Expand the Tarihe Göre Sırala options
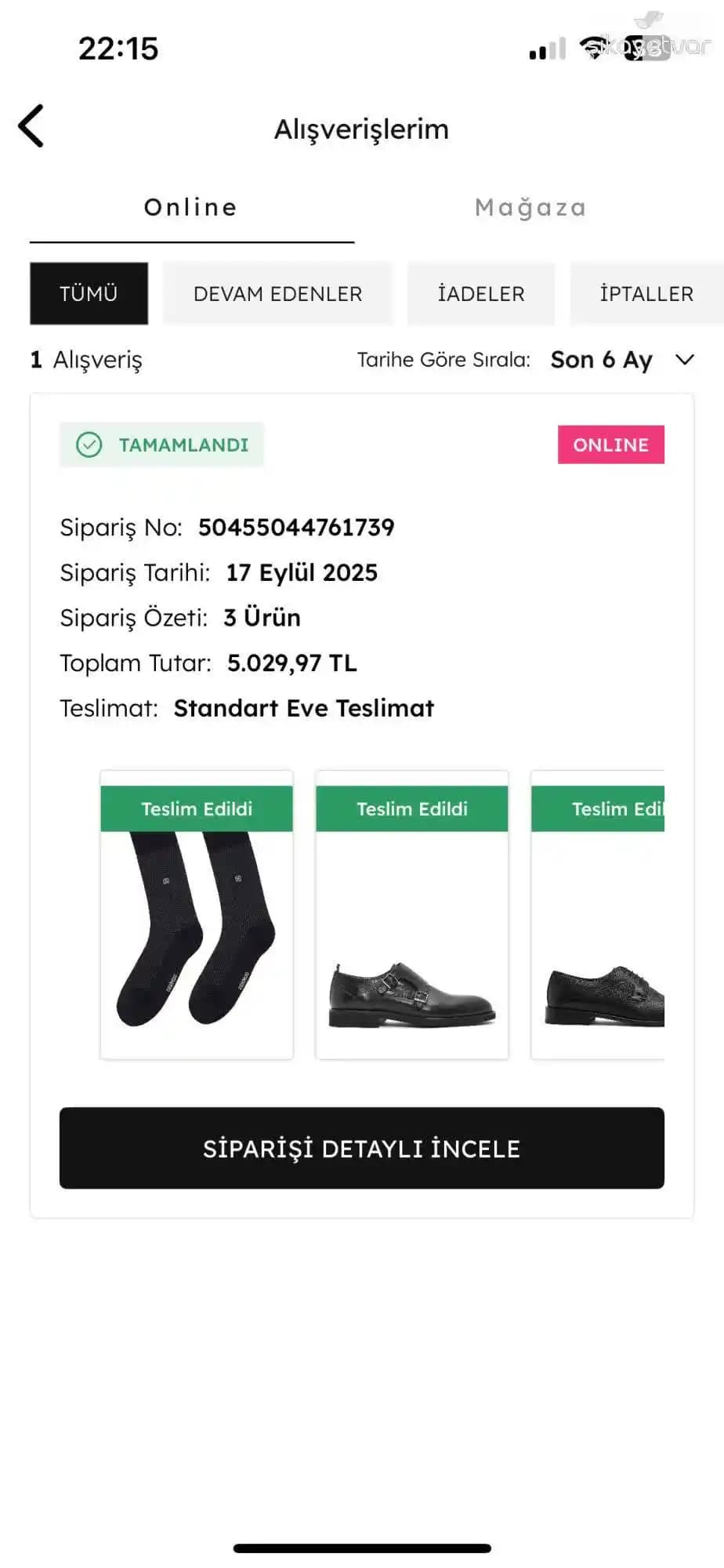 443,360
